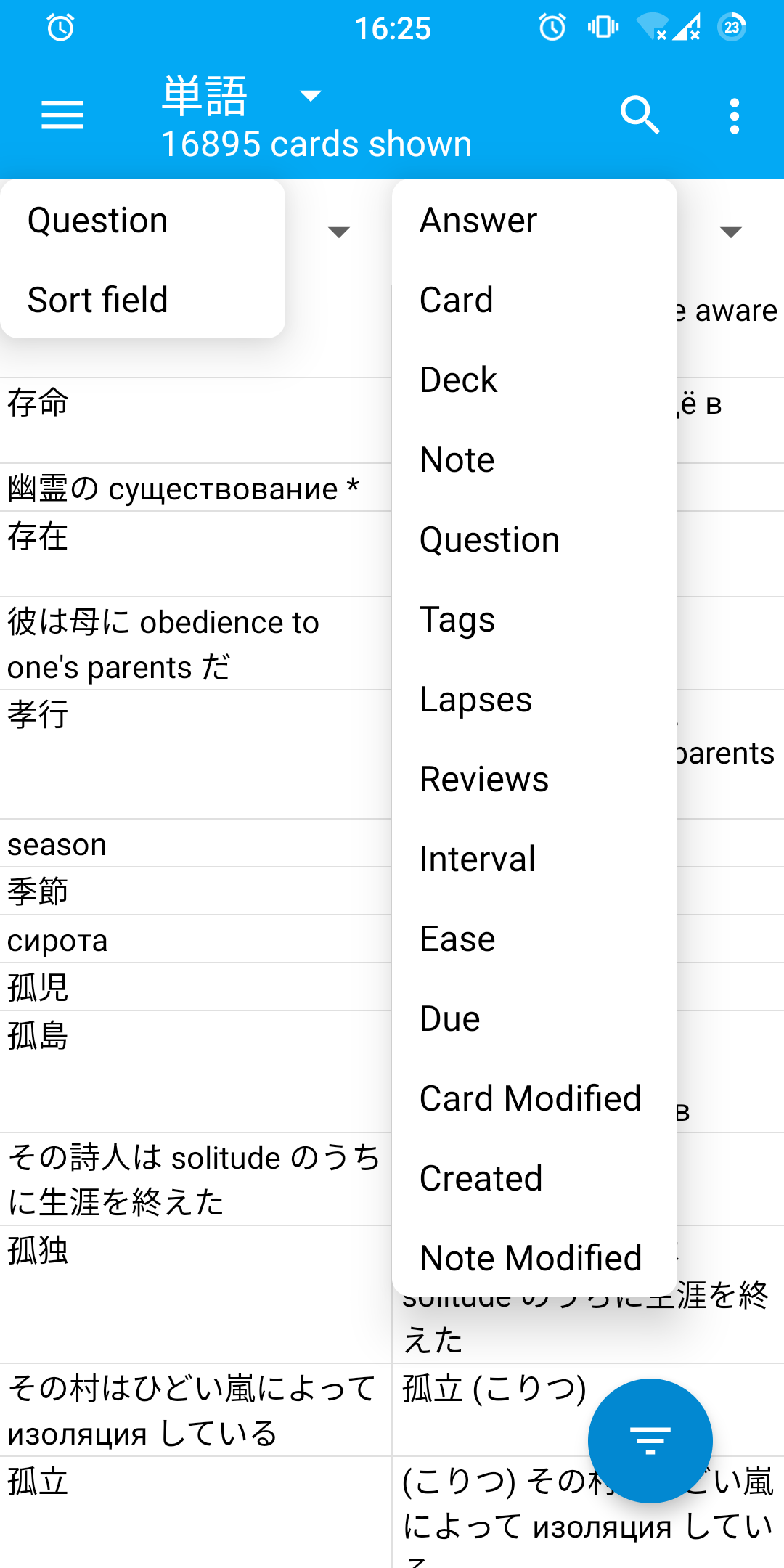Select Sort field column option
Screen dimensions: 784x1568
(x=98, y=300)
